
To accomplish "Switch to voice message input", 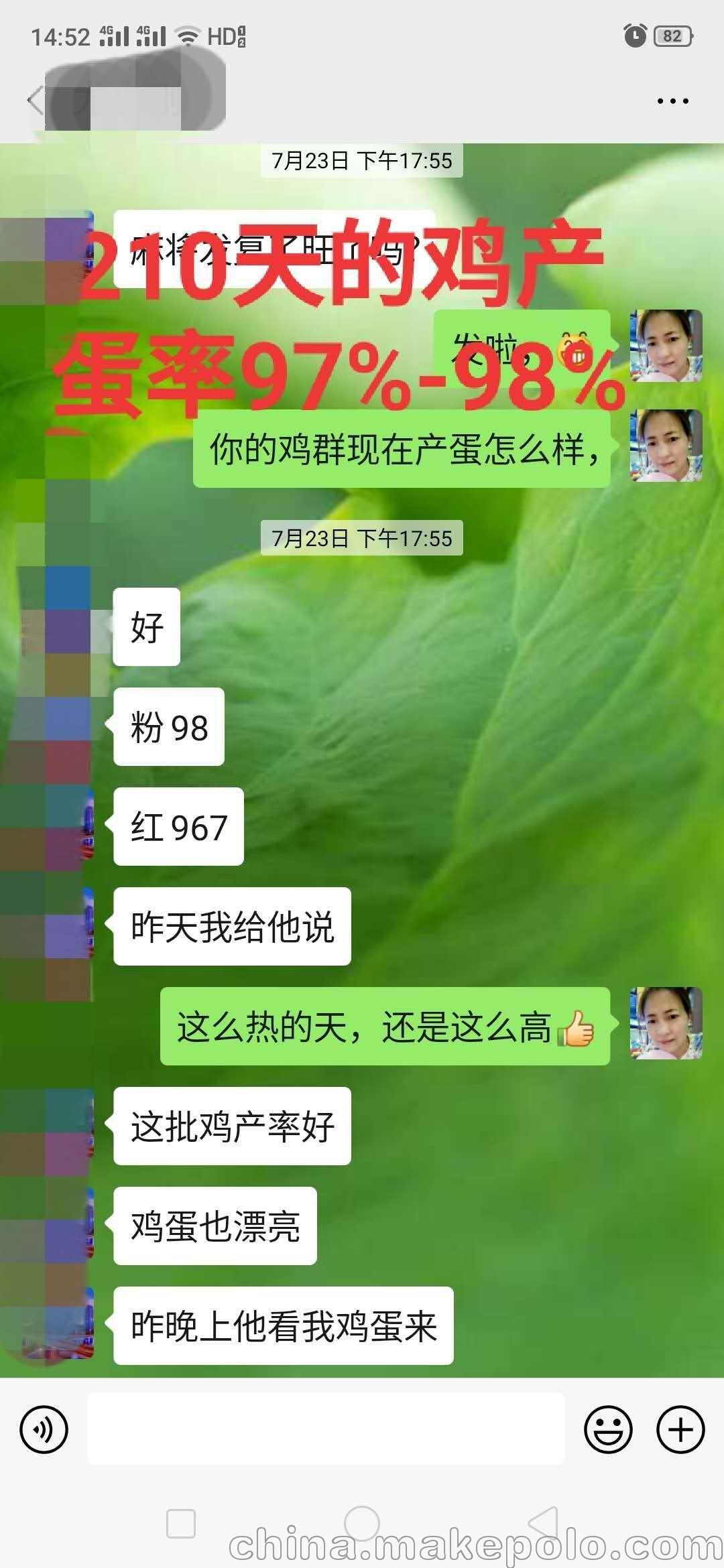I will (44, 1430).
